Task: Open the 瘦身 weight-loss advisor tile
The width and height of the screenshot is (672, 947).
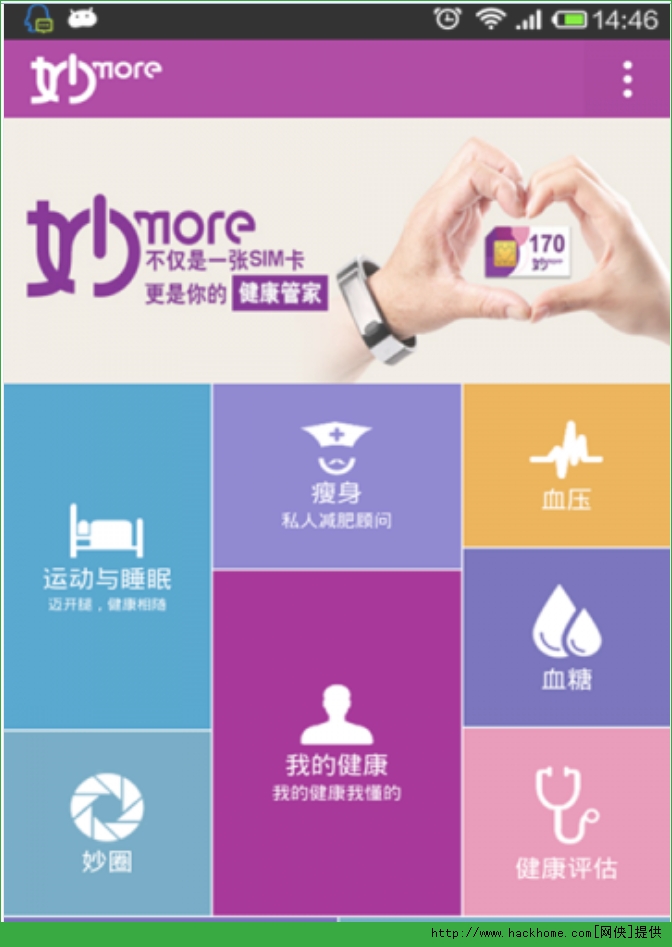Action: pyautogui.click(x=337, y=476)
